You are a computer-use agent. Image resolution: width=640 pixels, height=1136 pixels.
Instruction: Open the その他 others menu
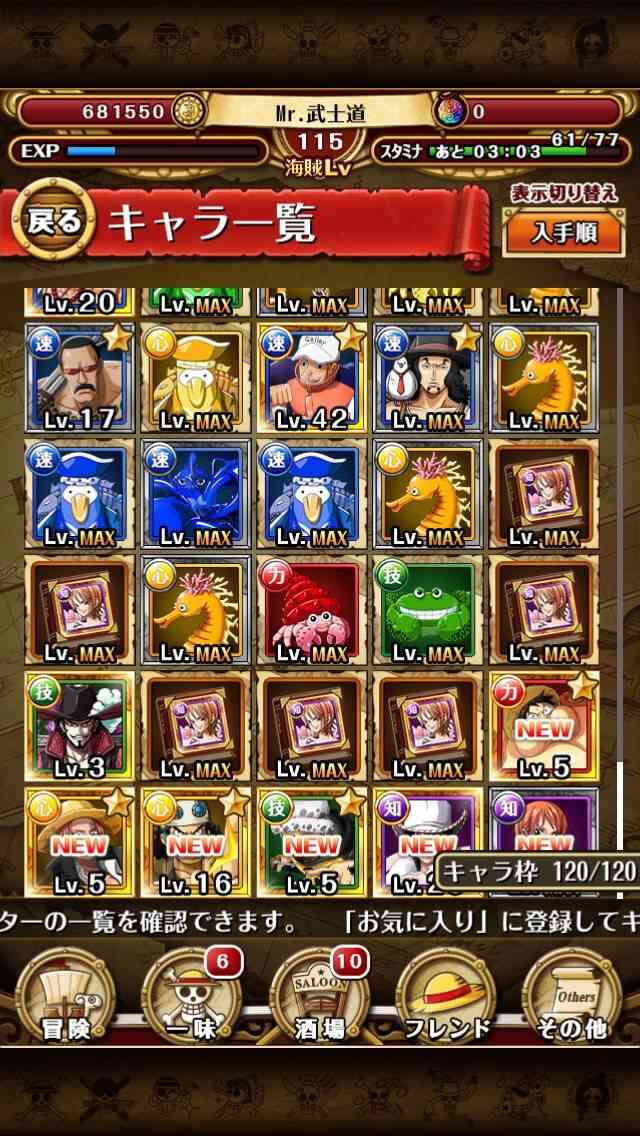coord(573,994)
